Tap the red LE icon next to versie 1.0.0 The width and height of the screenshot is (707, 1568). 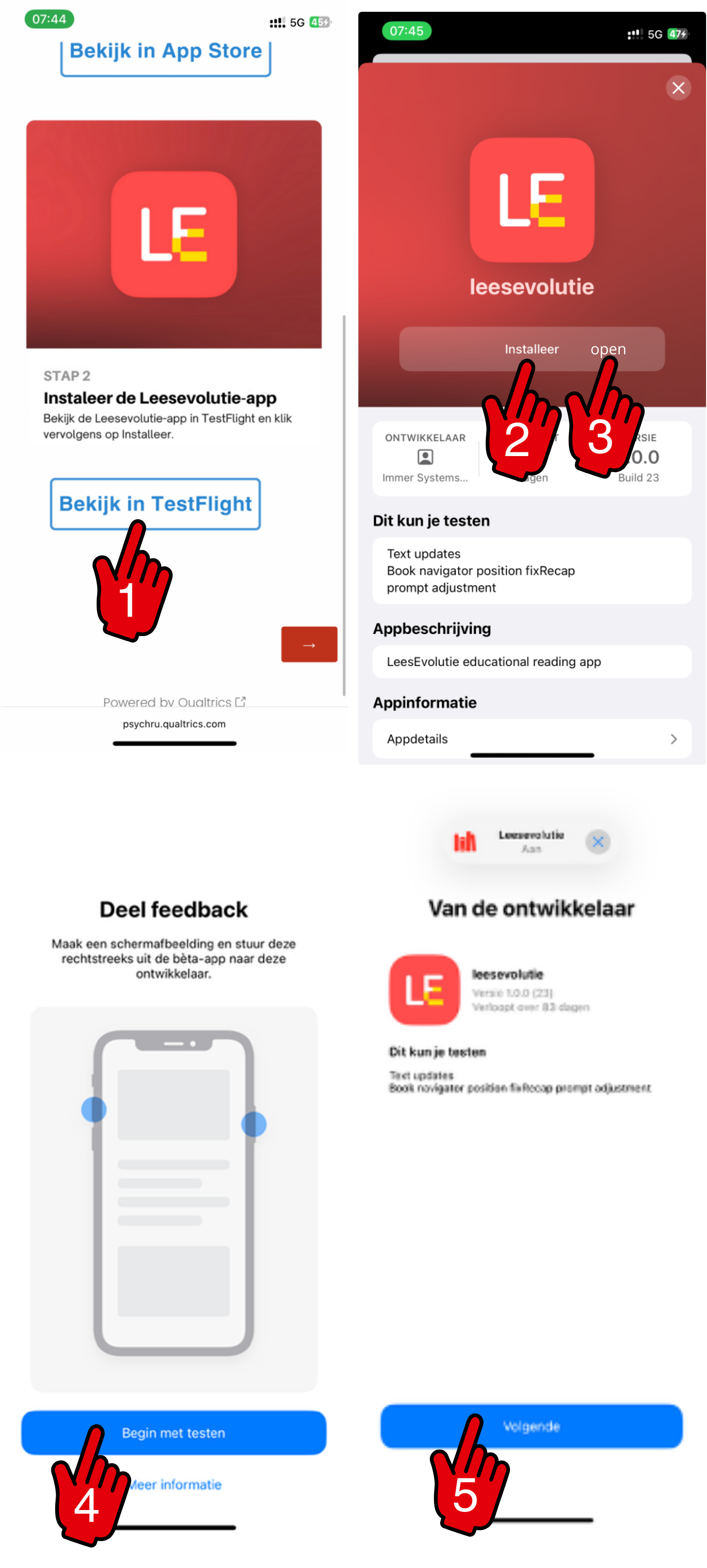425,989
